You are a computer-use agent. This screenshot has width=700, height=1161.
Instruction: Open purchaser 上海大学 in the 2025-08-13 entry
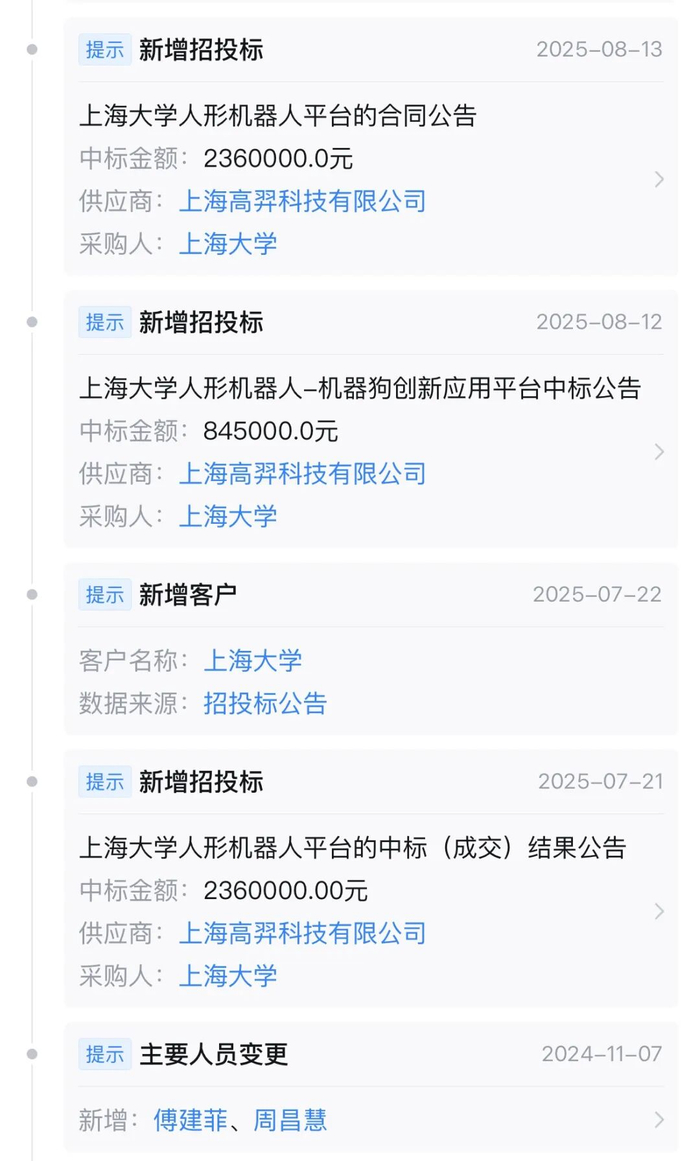pos(228,244)
